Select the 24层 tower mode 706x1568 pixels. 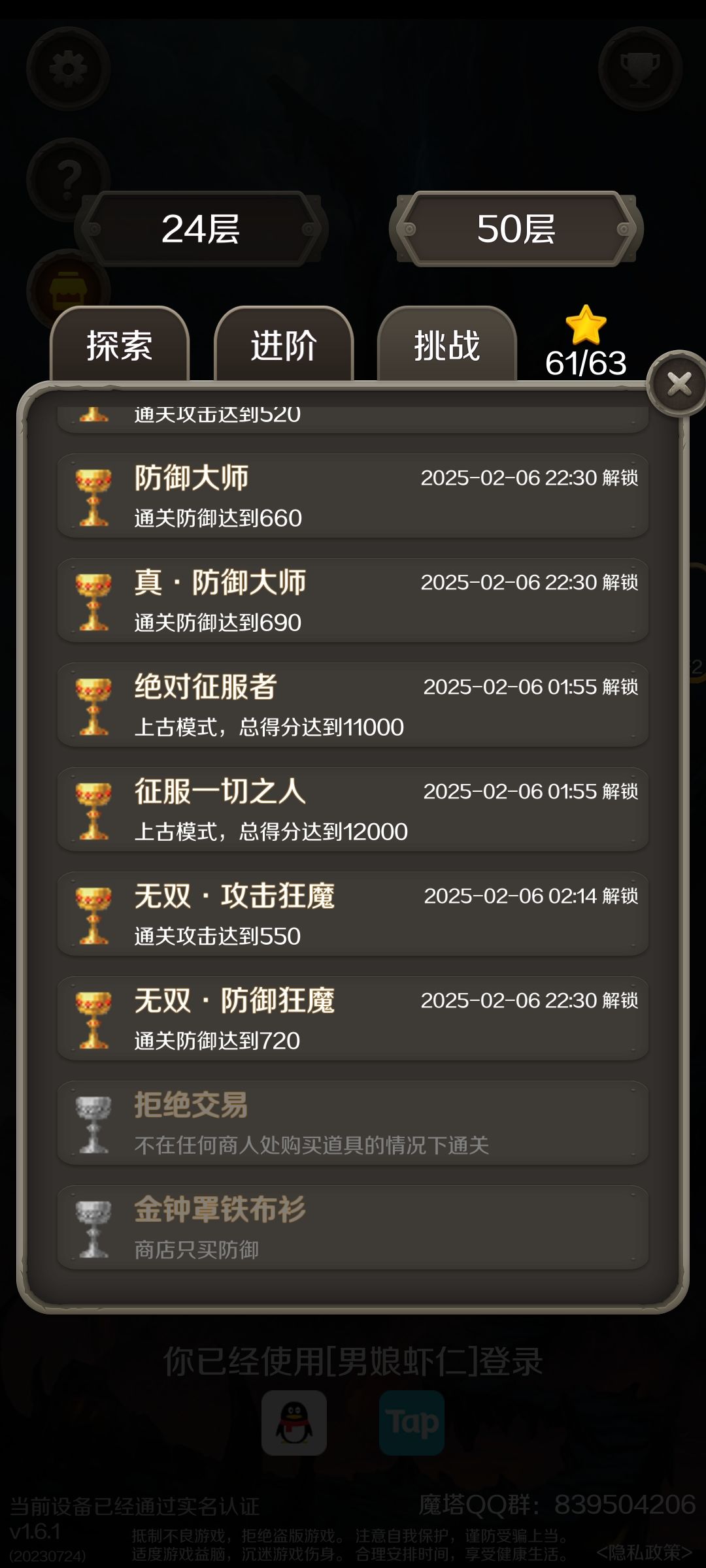pyautogui.click(x=201, y=229)
